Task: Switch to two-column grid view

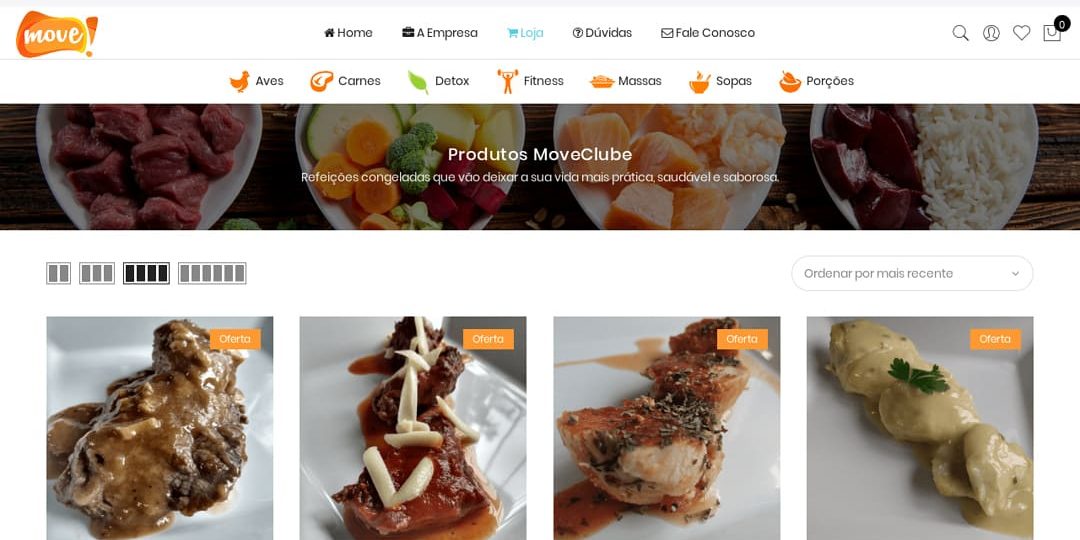Action: pyautogui.click(x=58, y=273)
